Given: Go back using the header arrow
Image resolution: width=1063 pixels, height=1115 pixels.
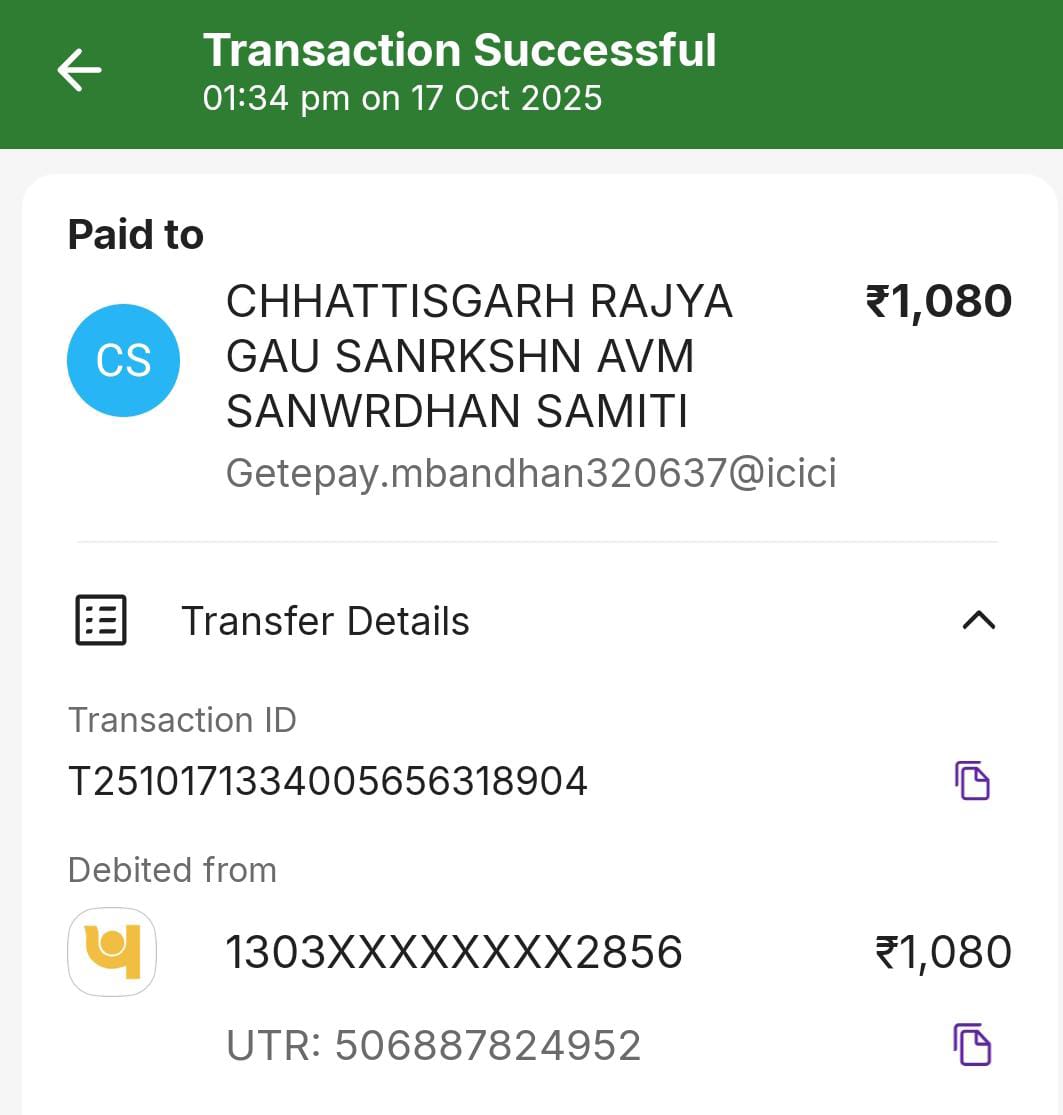Looking at the screenshot, I should 79,71.
